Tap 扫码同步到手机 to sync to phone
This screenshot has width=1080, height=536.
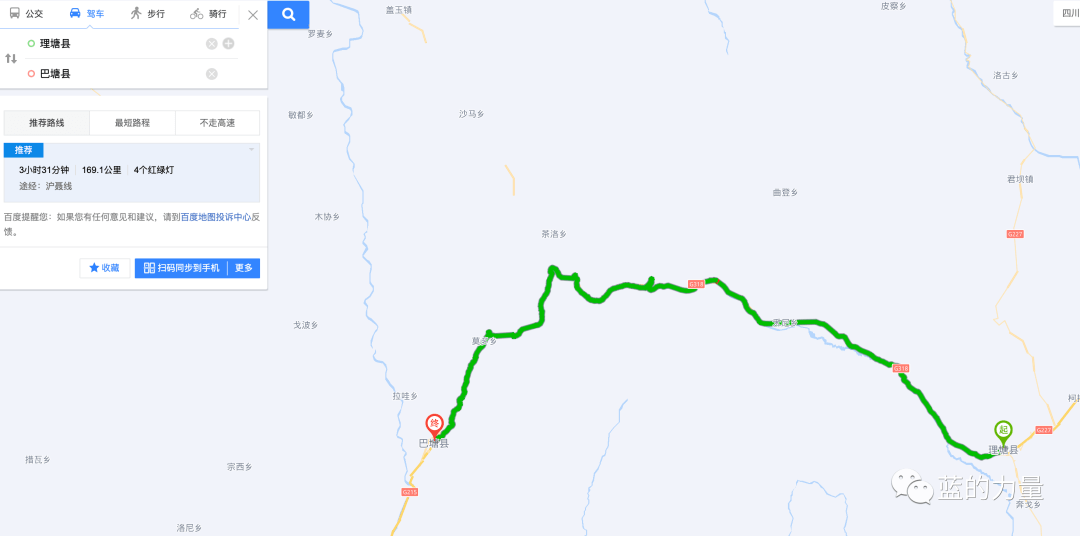click(x=182, y=268)
